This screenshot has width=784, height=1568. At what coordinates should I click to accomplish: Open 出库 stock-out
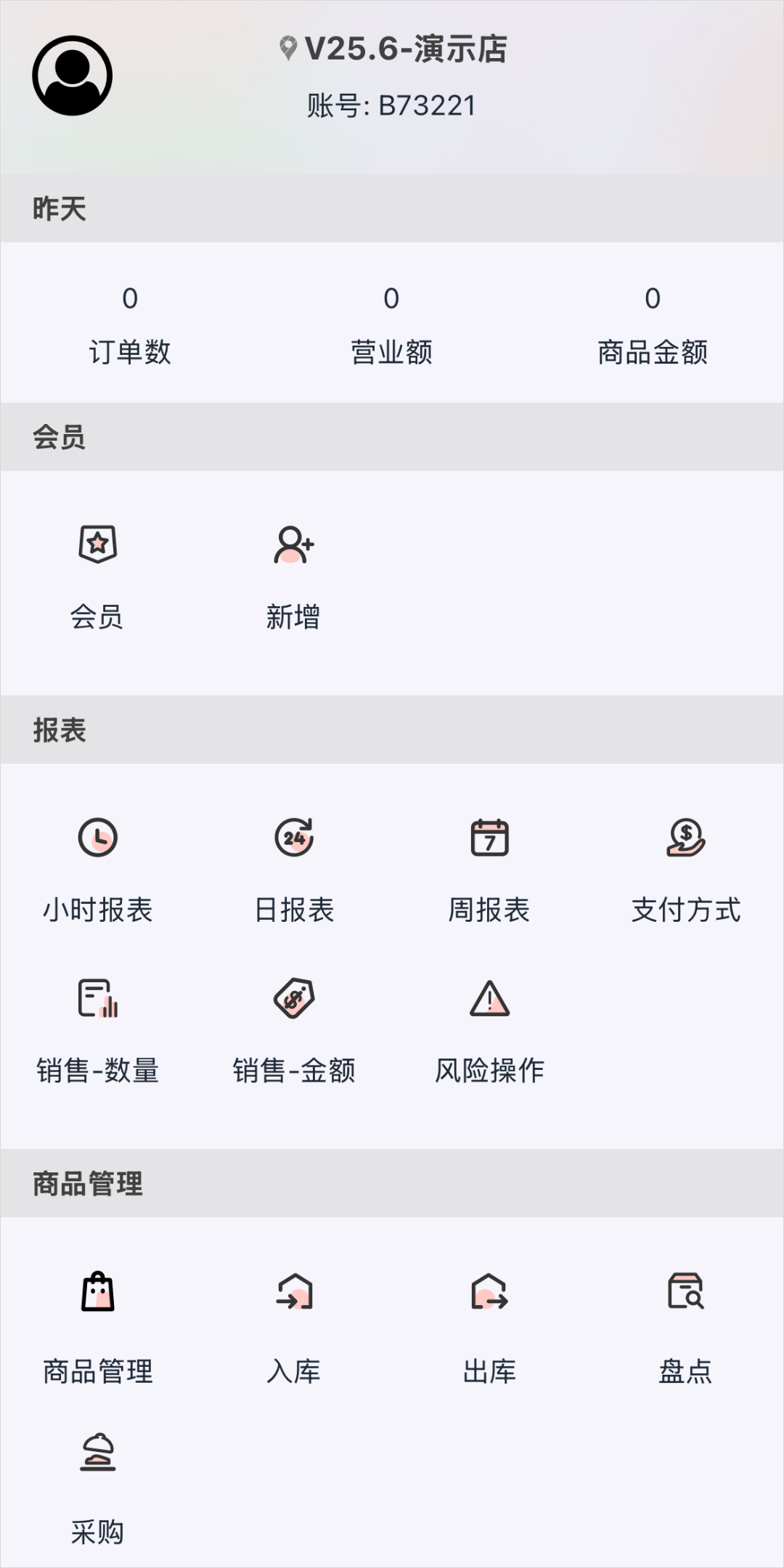click(489, 1328)
